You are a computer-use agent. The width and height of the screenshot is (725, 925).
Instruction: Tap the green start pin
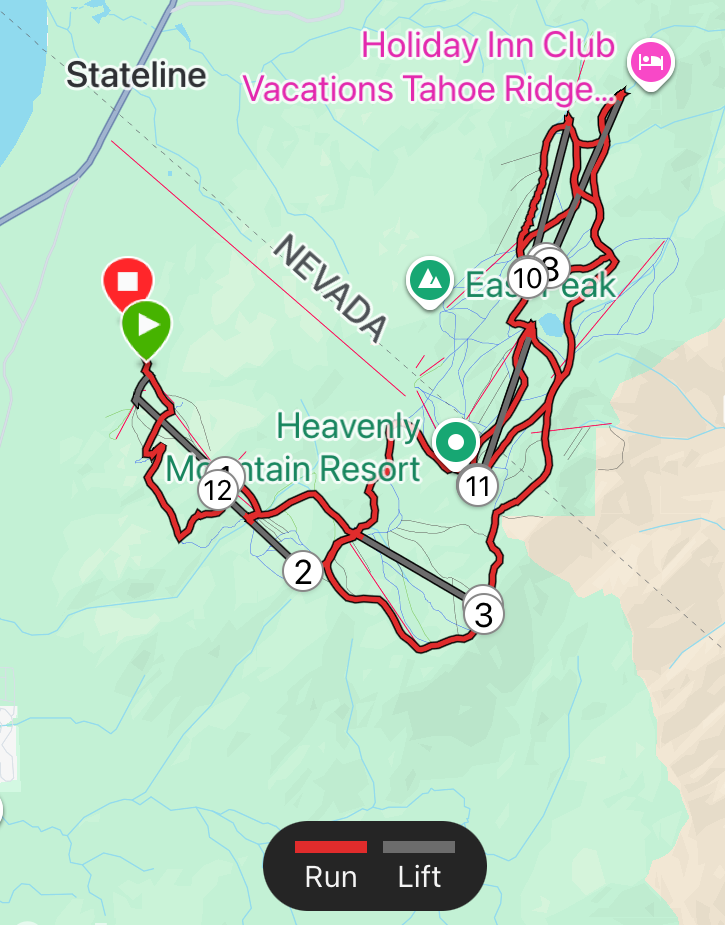(147, 325)
